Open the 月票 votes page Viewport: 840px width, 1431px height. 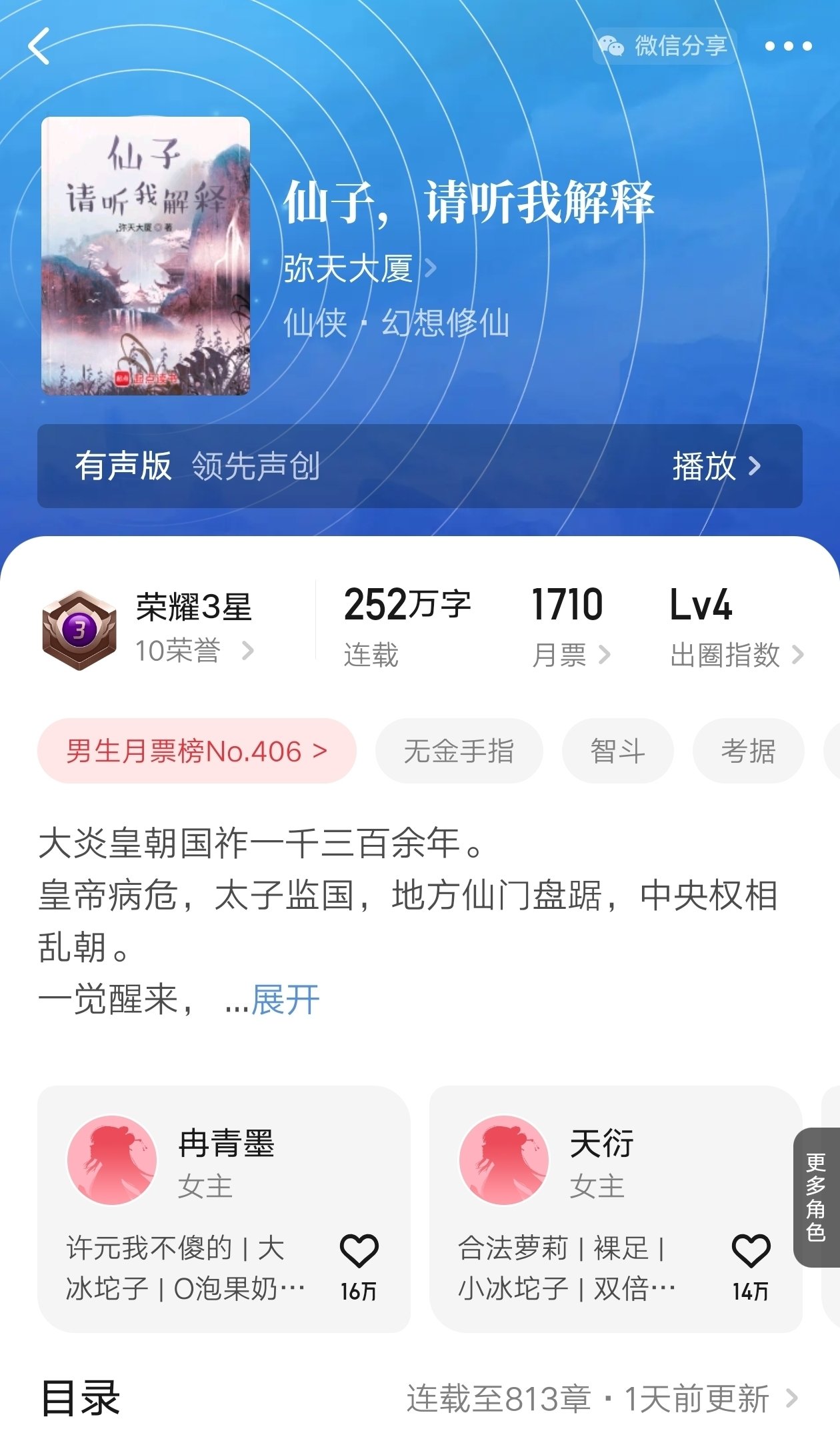[x=570, y=654]
